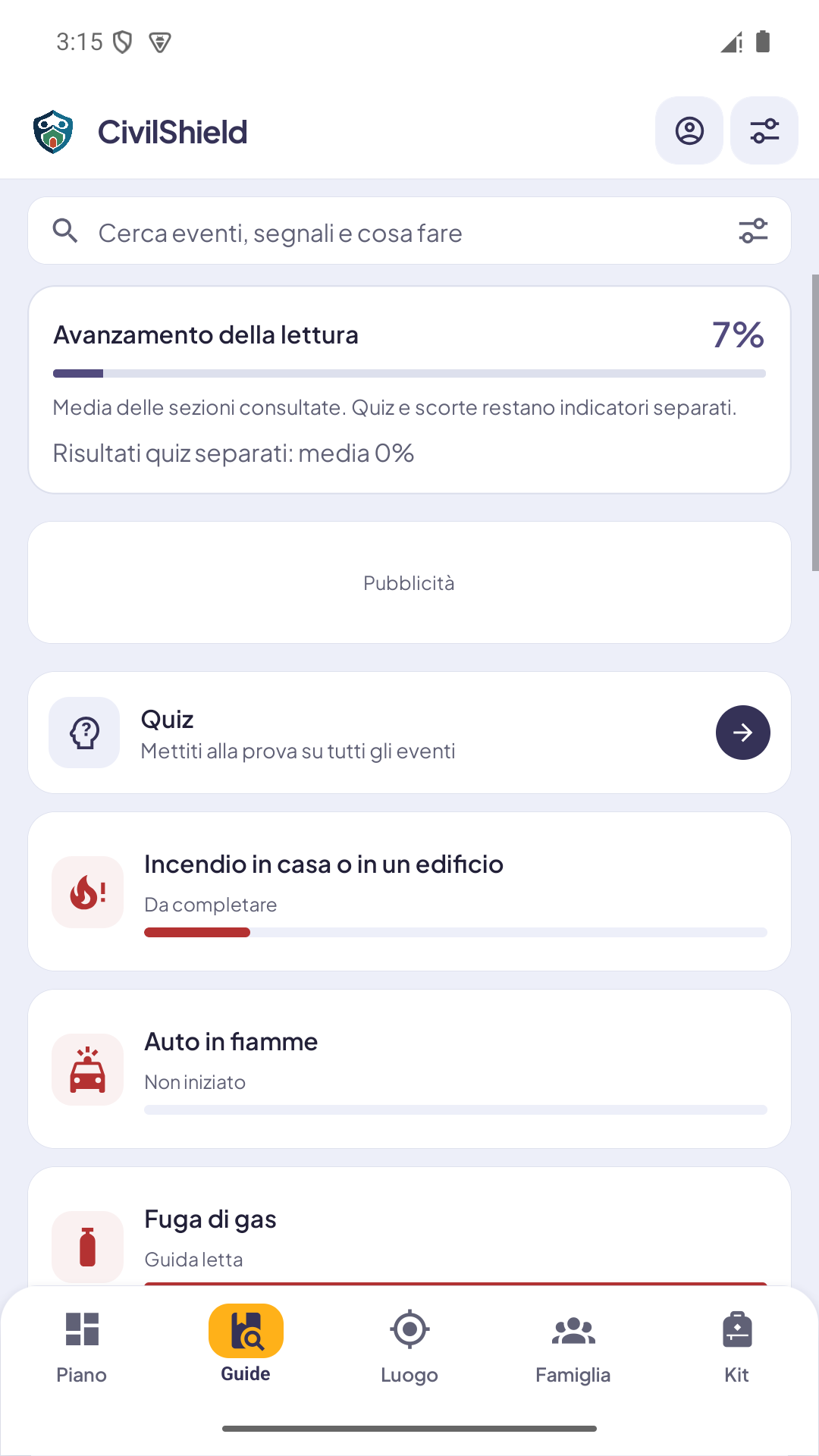The width and height of the screenshot is (819, 1456).
Task: Switch to the Piano tab
Action: point(82,1347)
